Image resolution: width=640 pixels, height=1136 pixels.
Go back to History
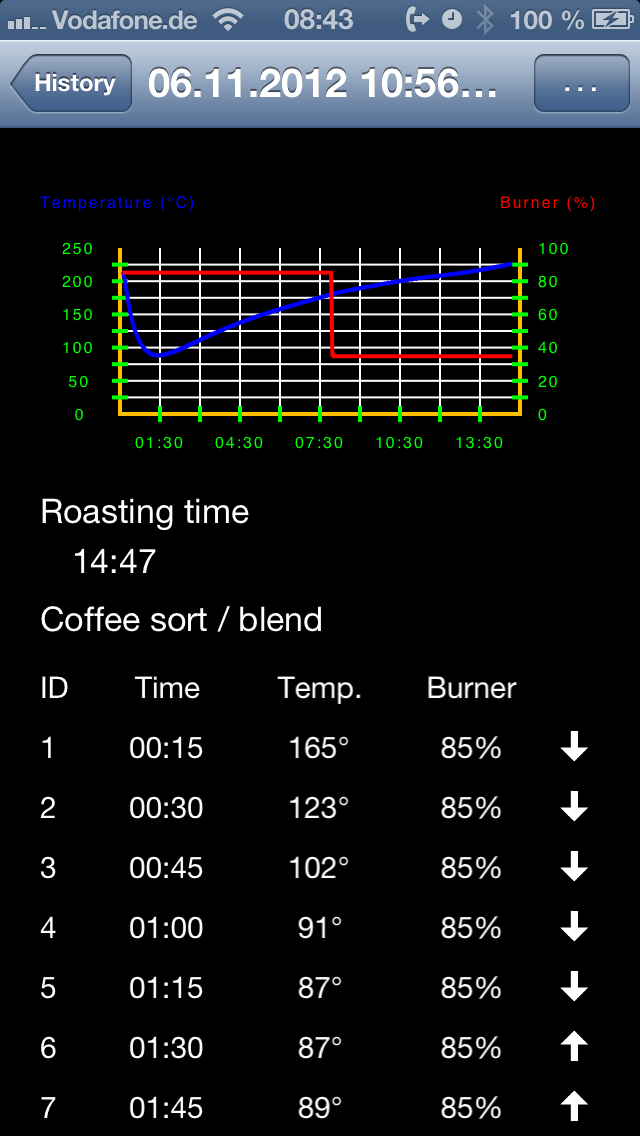click(x=71, y=83)
